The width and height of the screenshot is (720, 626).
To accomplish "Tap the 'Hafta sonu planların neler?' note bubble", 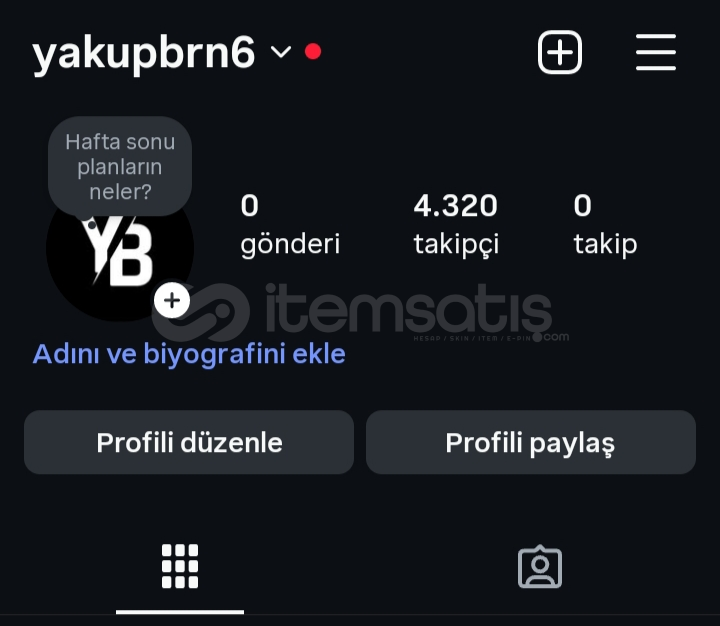I will point(119,167).
